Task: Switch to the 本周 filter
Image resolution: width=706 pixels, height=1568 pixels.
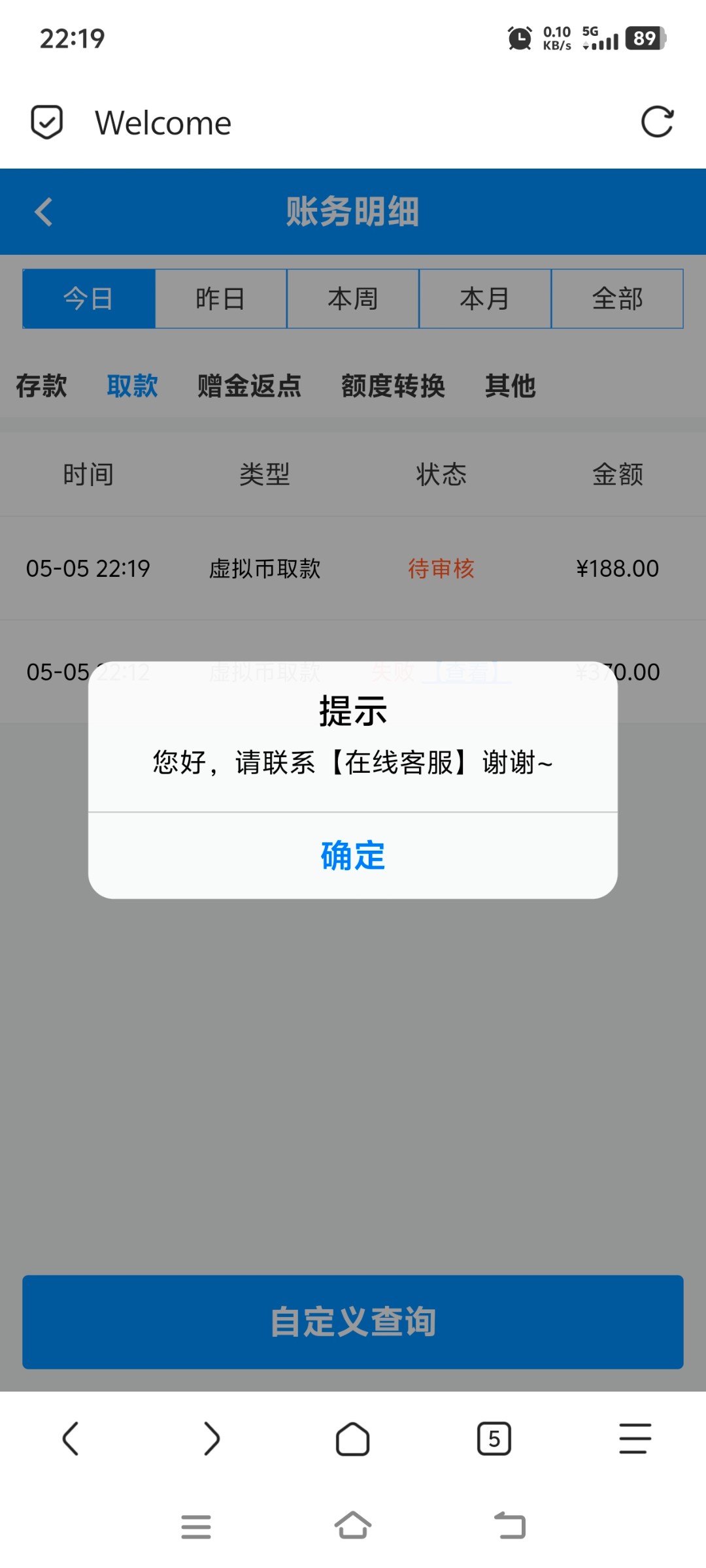Action: tap(353, 299)
